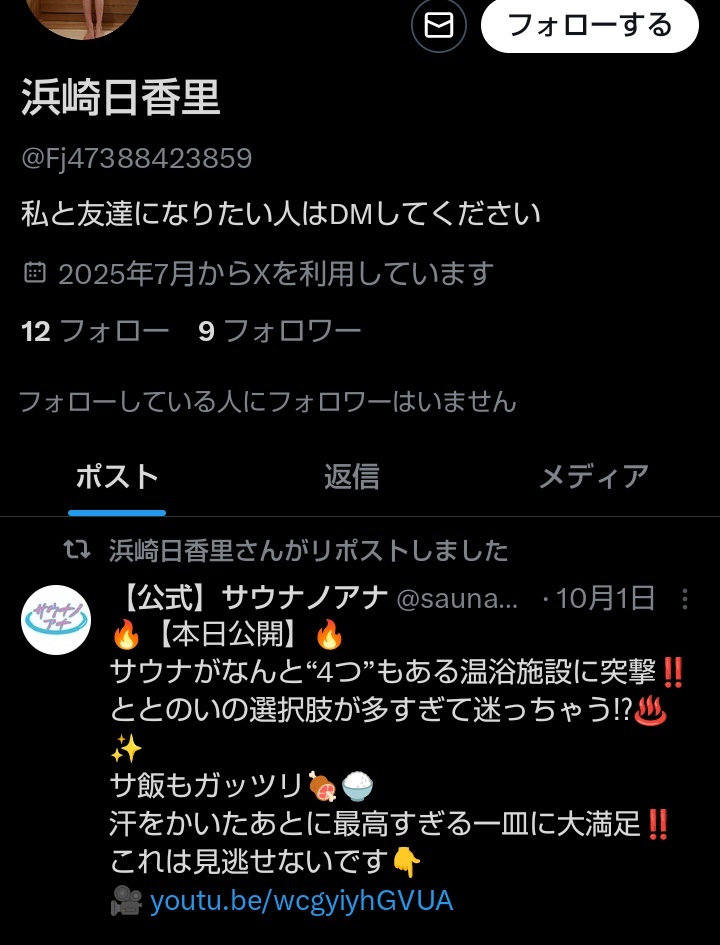The image size is (720, 945).
Task: Open サウナノアナ account avatar
Action: (56, 619)
